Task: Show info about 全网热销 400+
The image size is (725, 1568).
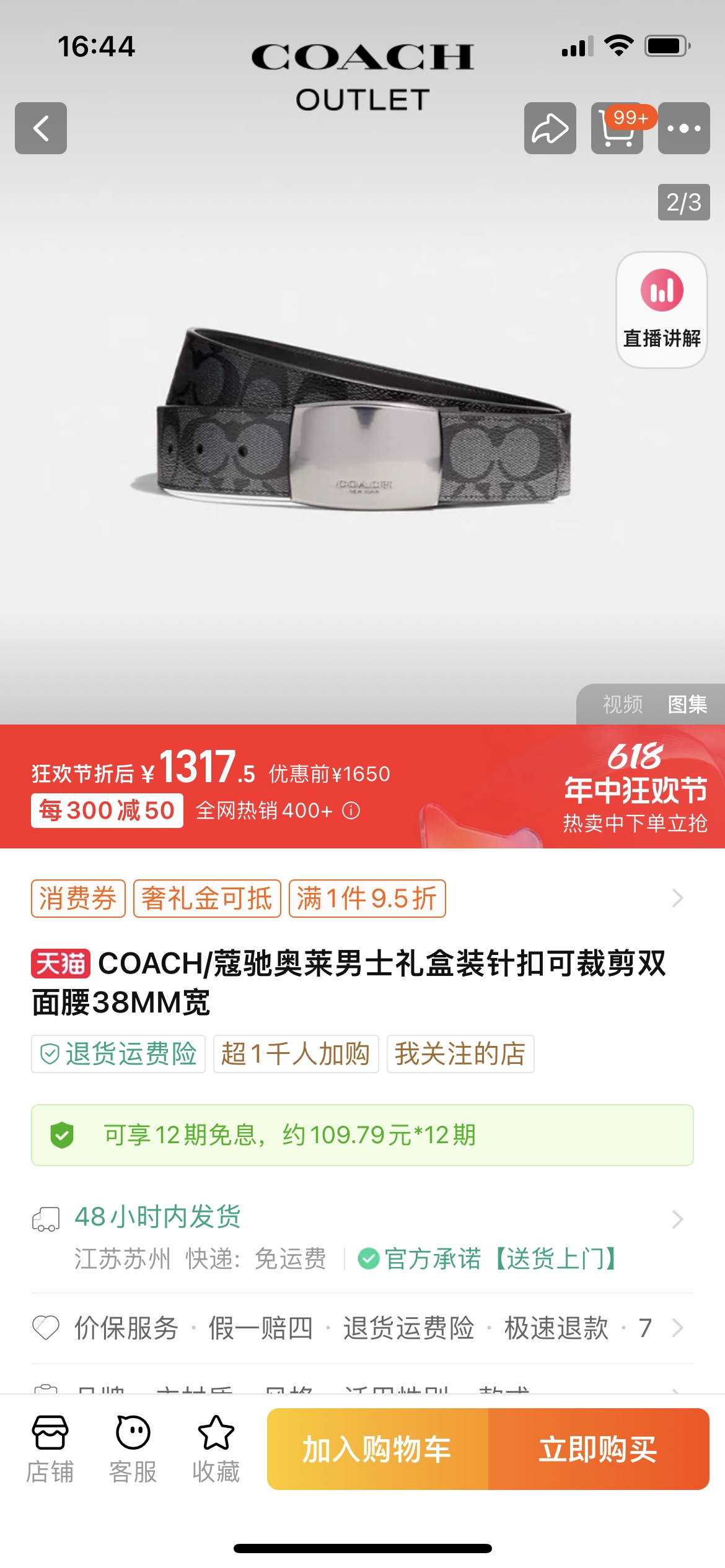Action: tap(351, 811)
